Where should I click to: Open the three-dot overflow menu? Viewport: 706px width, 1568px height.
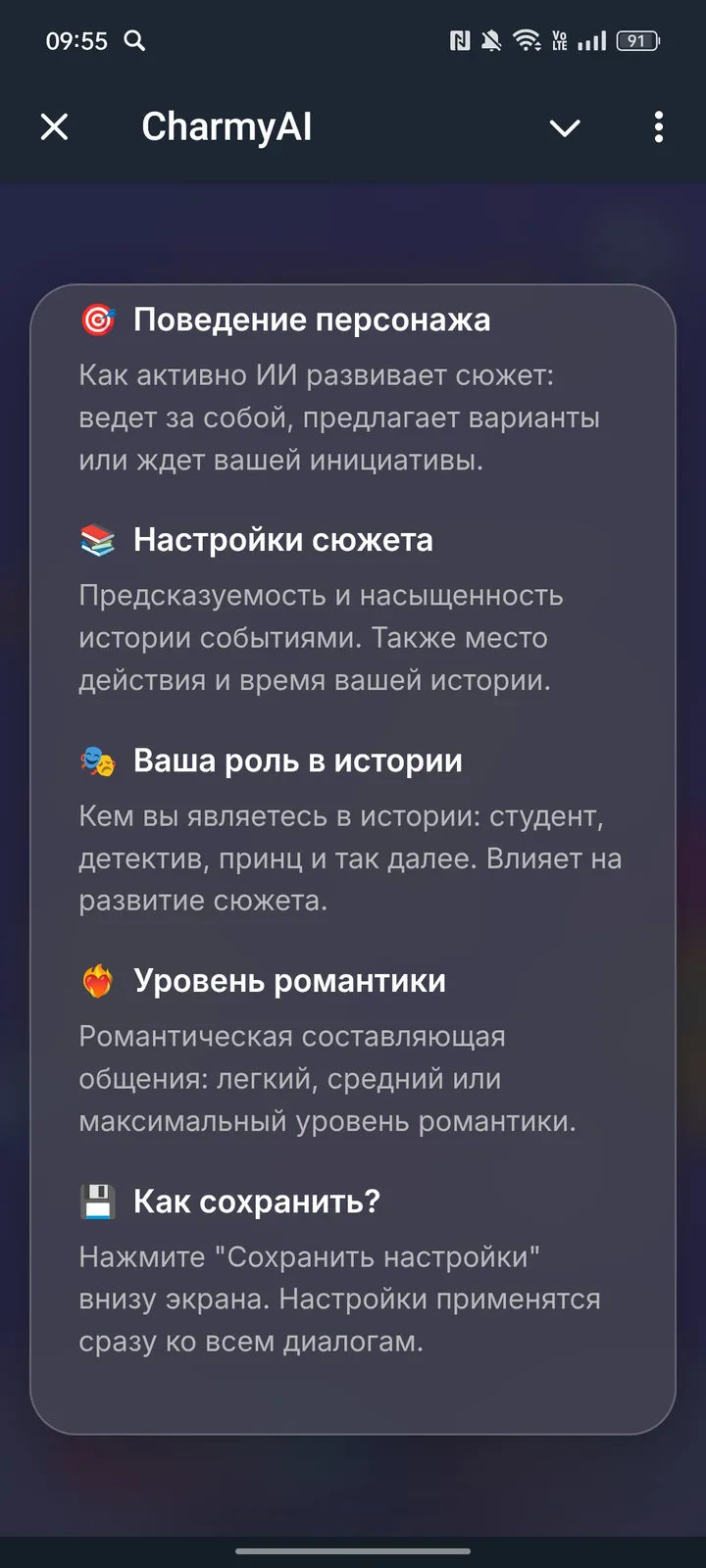pyautogui.click(x=658, y=127)
